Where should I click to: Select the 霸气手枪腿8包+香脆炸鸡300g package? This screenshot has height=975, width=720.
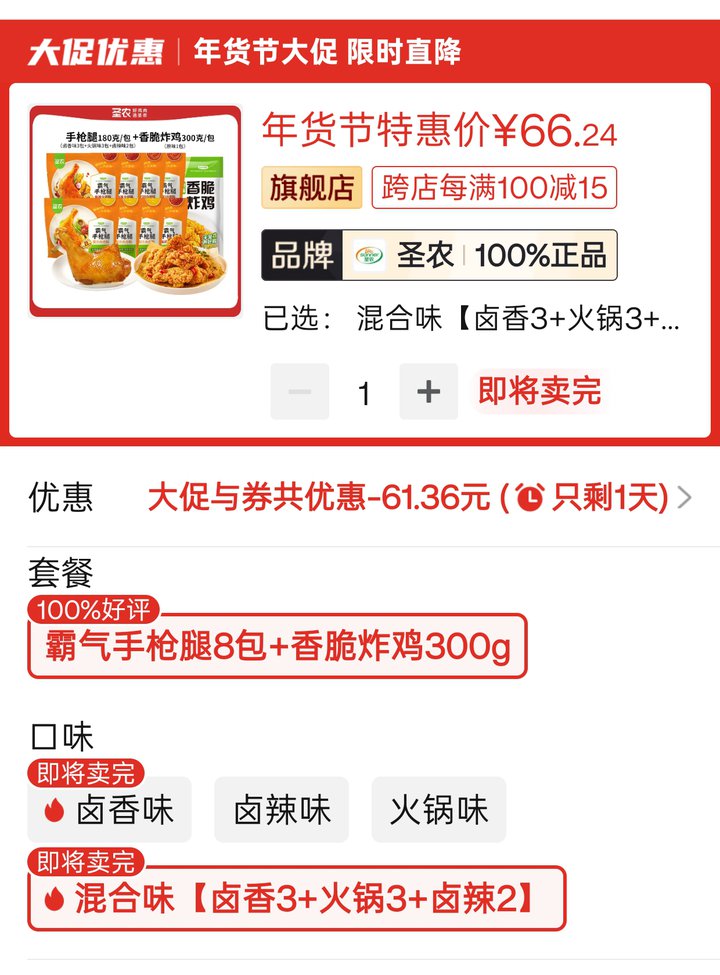click(277, 648)
